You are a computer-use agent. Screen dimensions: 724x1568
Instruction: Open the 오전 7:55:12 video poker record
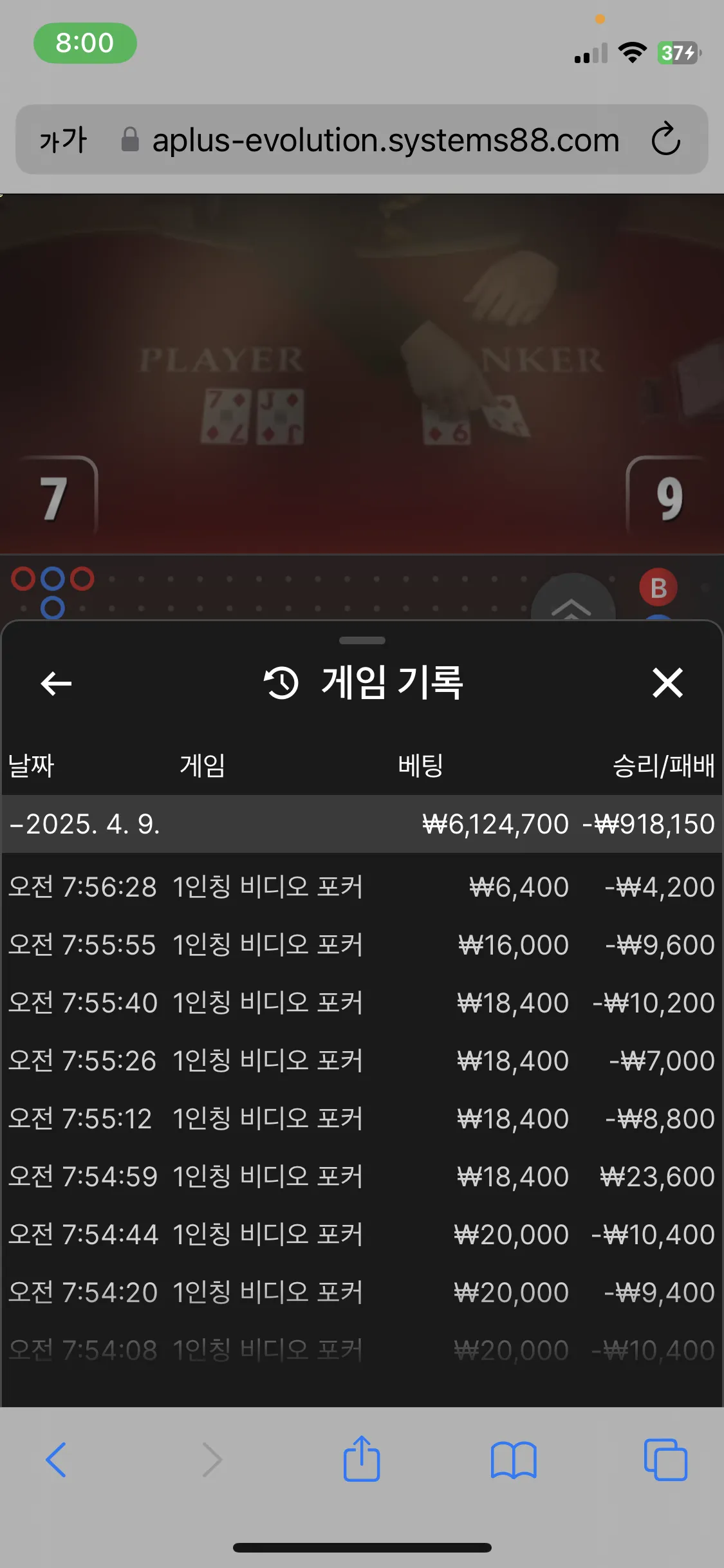point(362,1119)
